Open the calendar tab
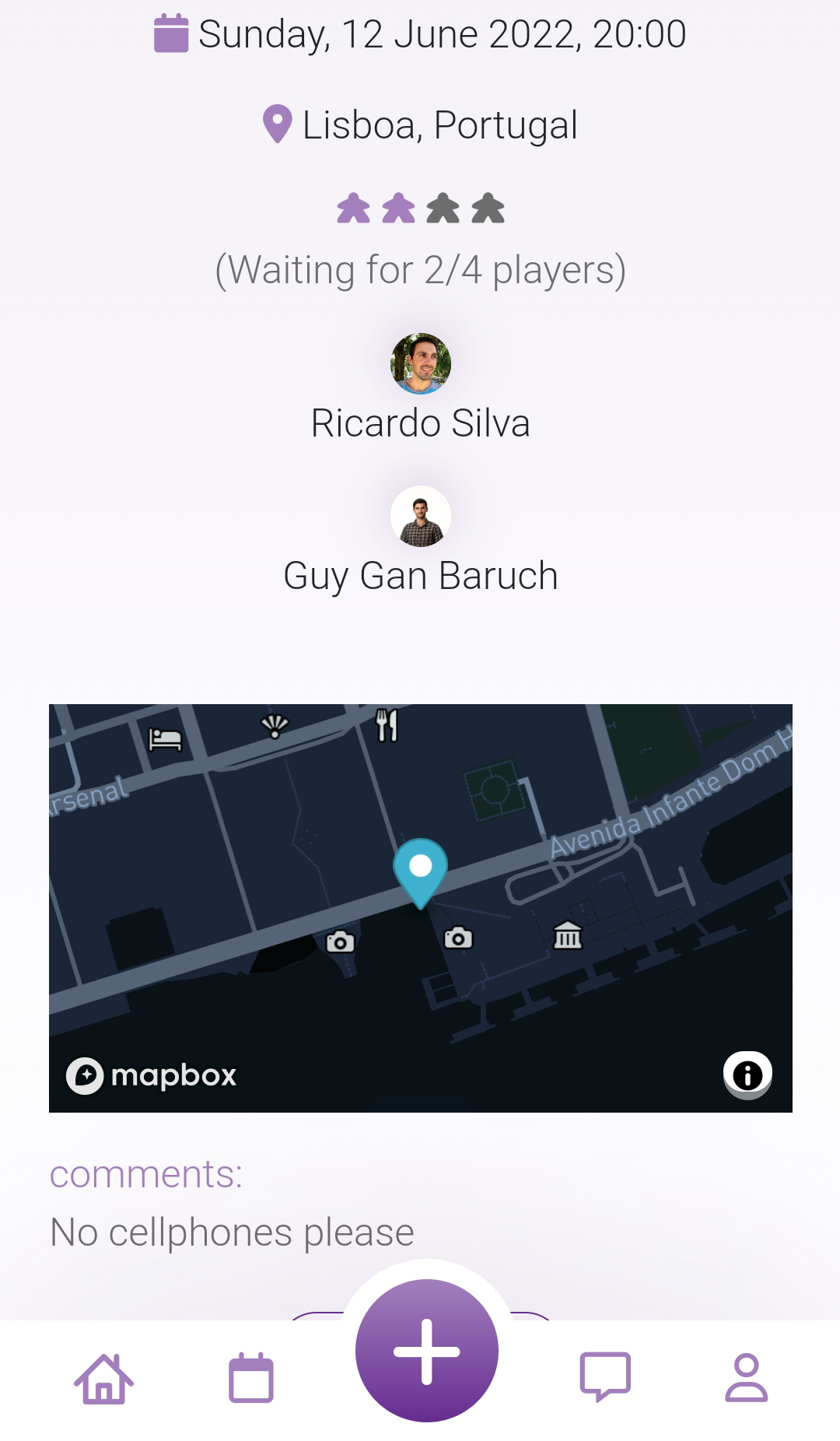Viewport: 840px width, 1441px height. tap(250, 1378)
